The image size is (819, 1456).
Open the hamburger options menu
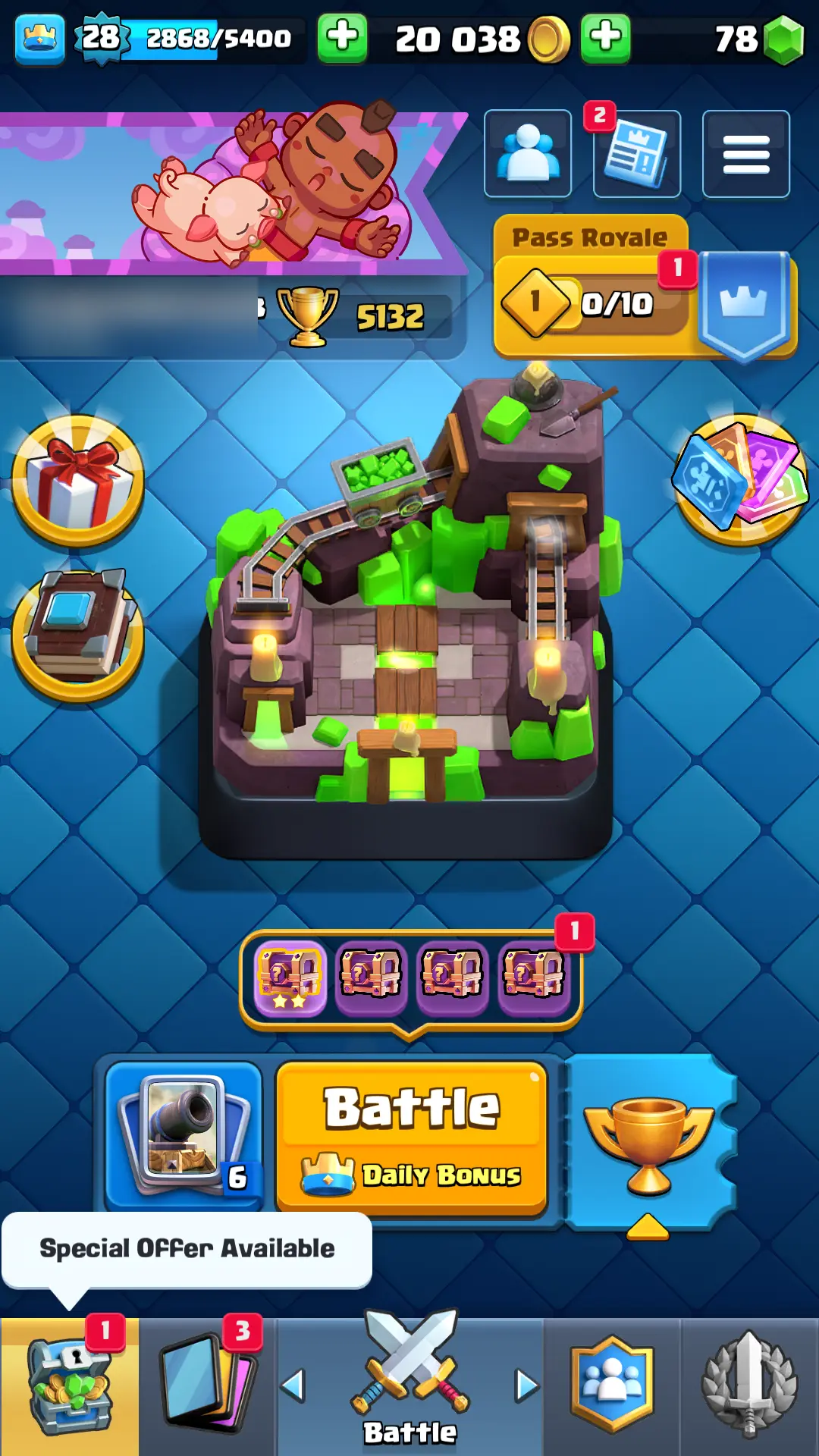coord(745,155)
